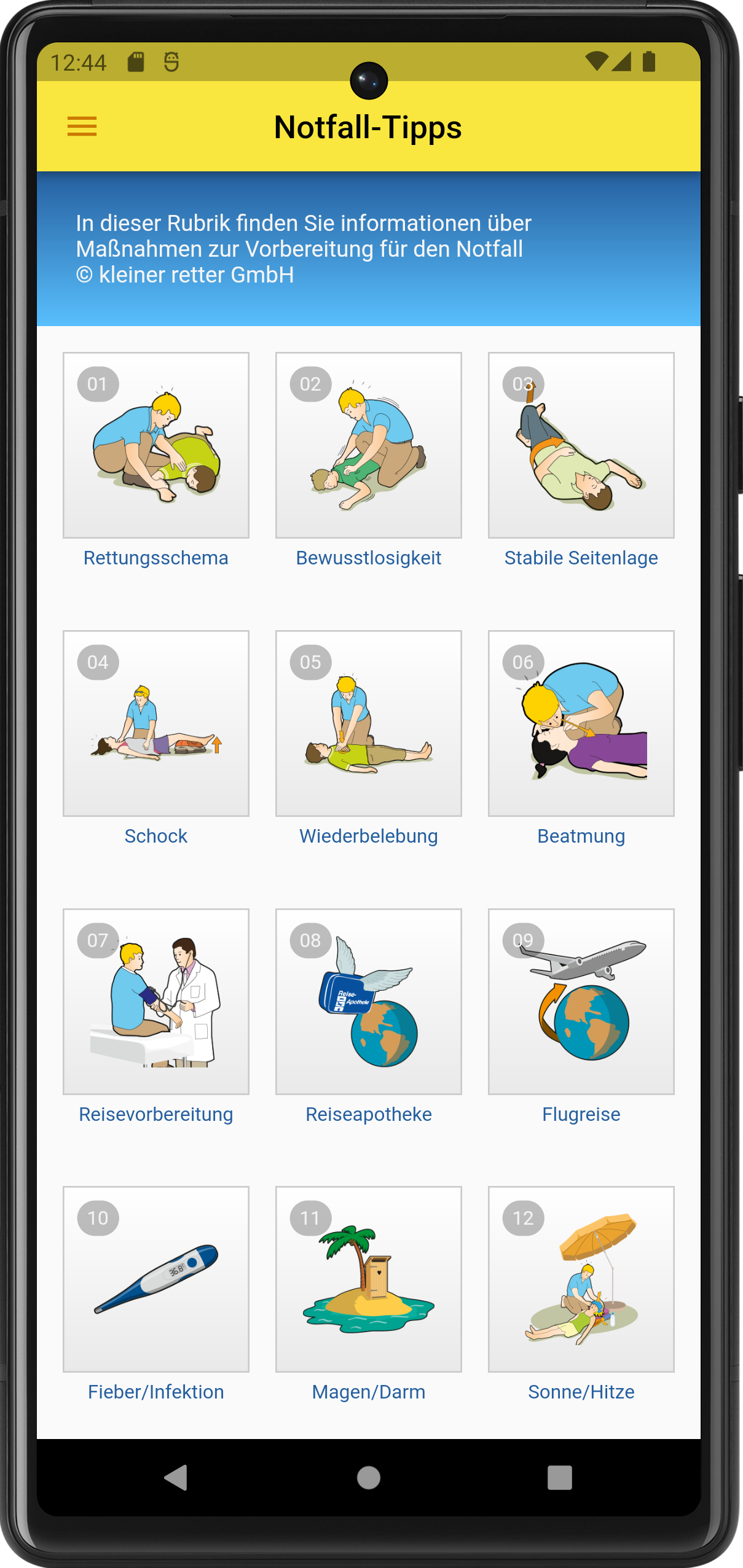The height and width of the screenshot is (1568, 743).
Task: Show the Sonne/Hitze tip
Action: pyautogui.click(x=581, y=1279)
